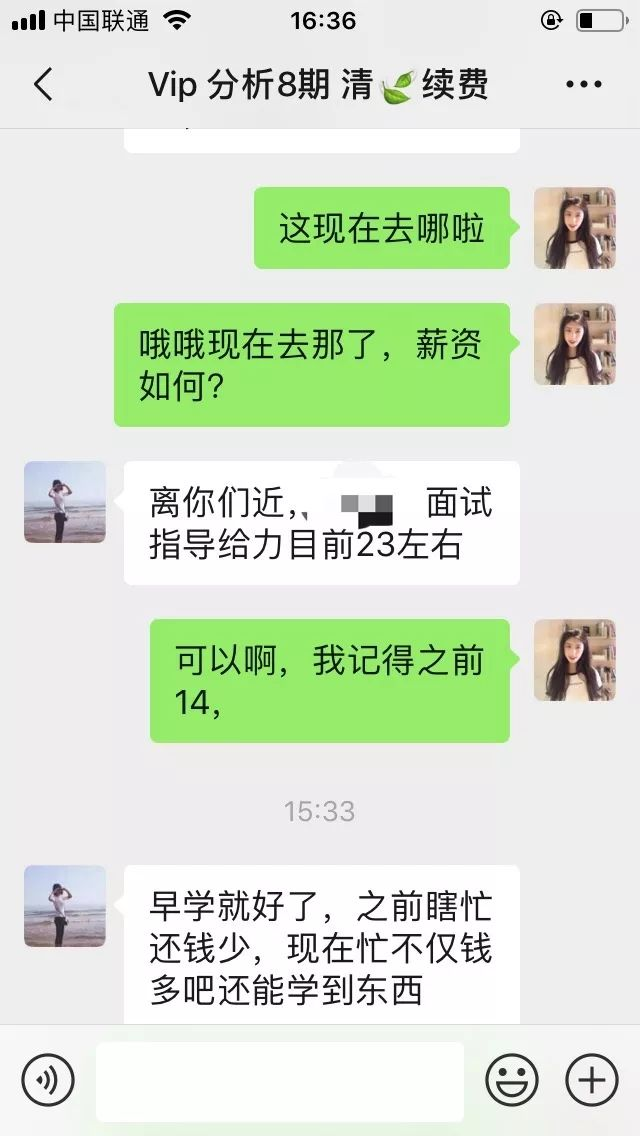Open the emoji sticker panel
The height and width of the screenshot is (1136, 640).
(x=512, y=1080)
